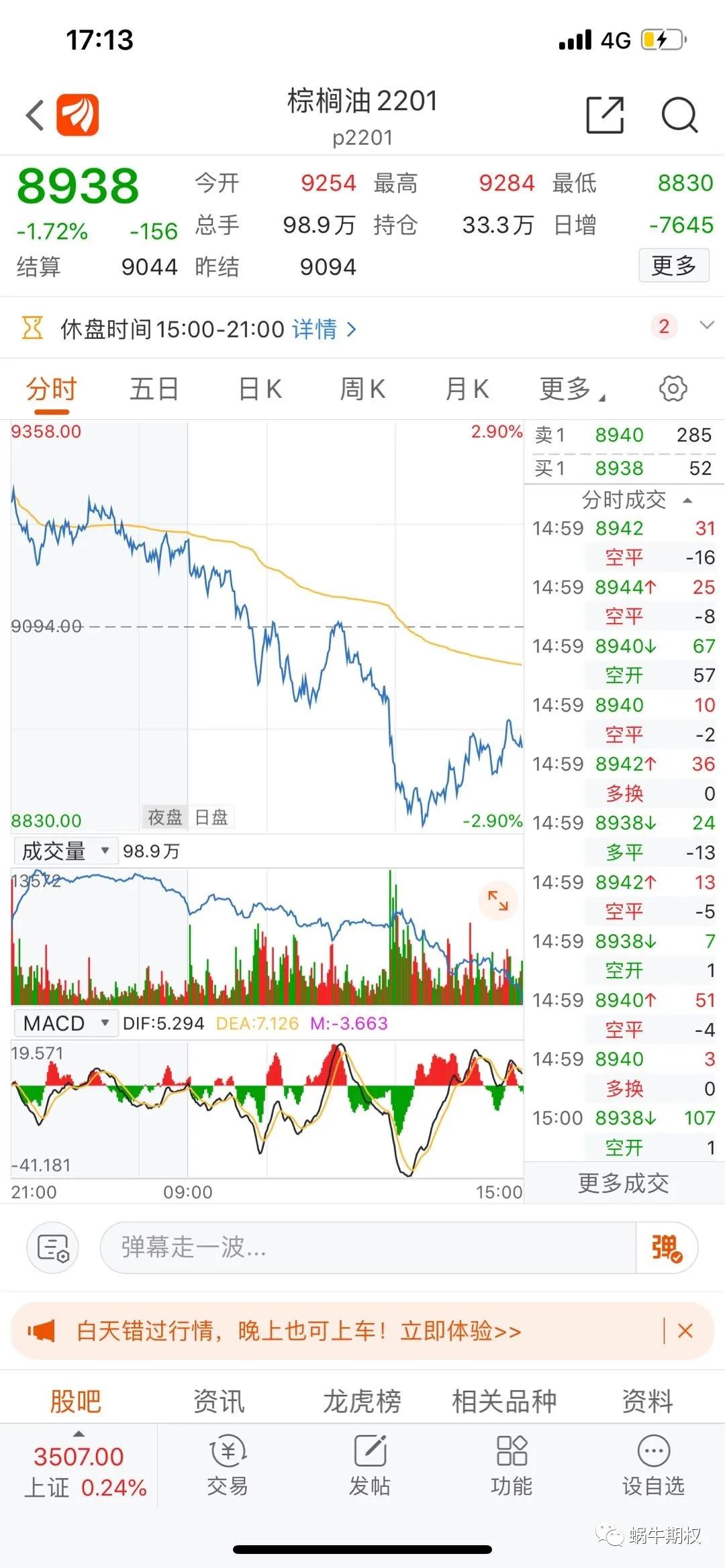Open the 更多 chart period dropdown
This screenshot has height=1568, width=725.
pos(571,388)
